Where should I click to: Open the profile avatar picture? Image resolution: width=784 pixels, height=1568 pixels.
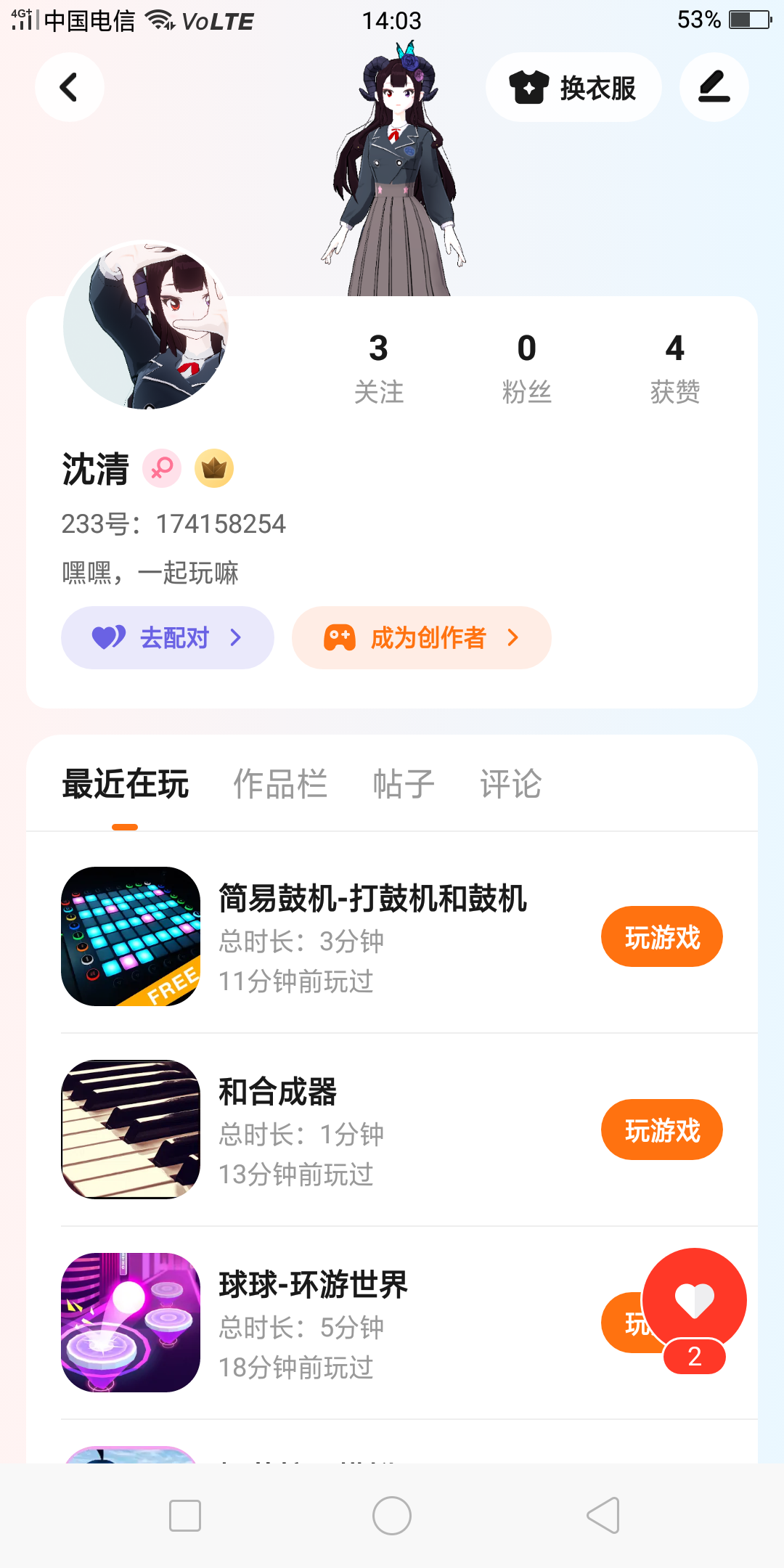pyautogui.click(x=146, y=325)
